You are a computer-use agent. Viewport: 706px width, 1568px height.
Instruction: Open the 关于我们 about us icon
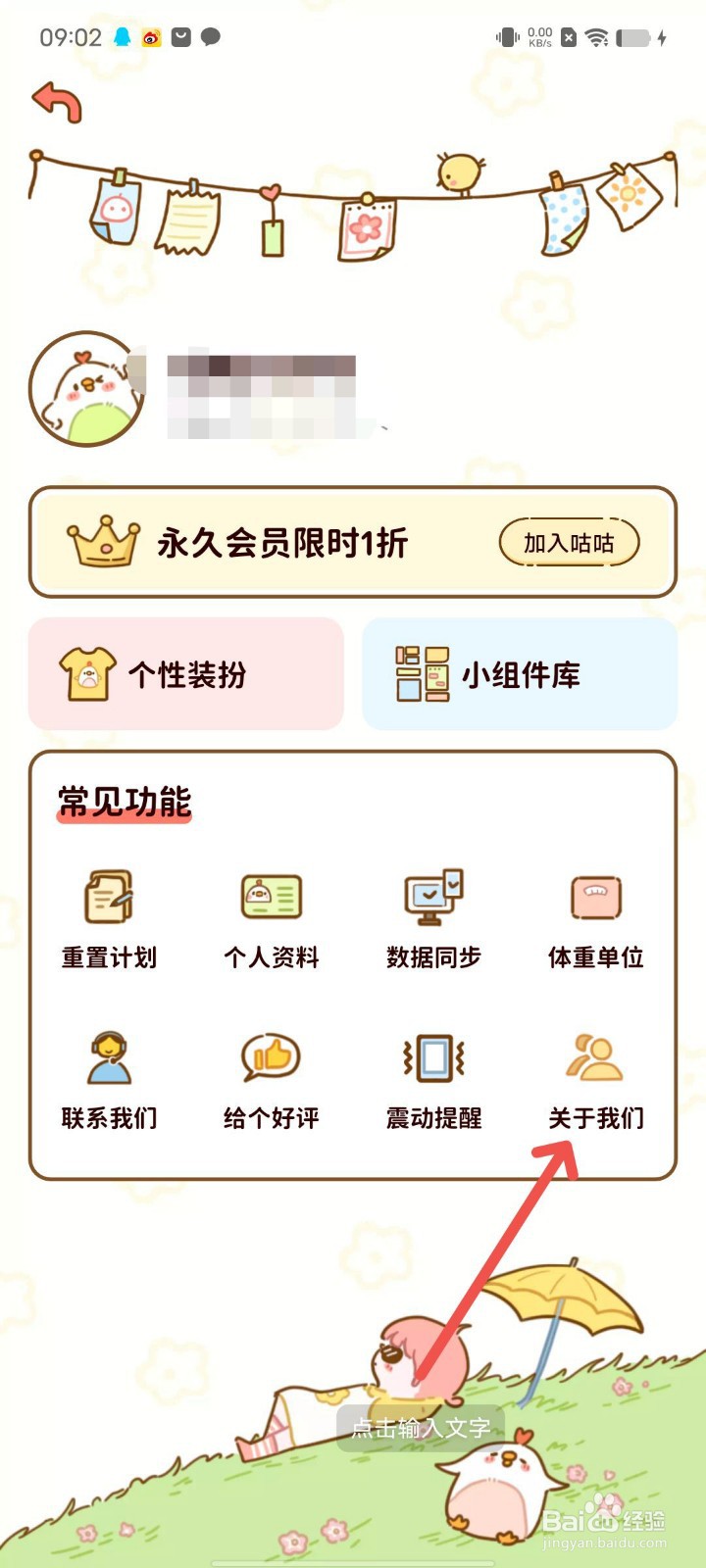click(595, 1058)
